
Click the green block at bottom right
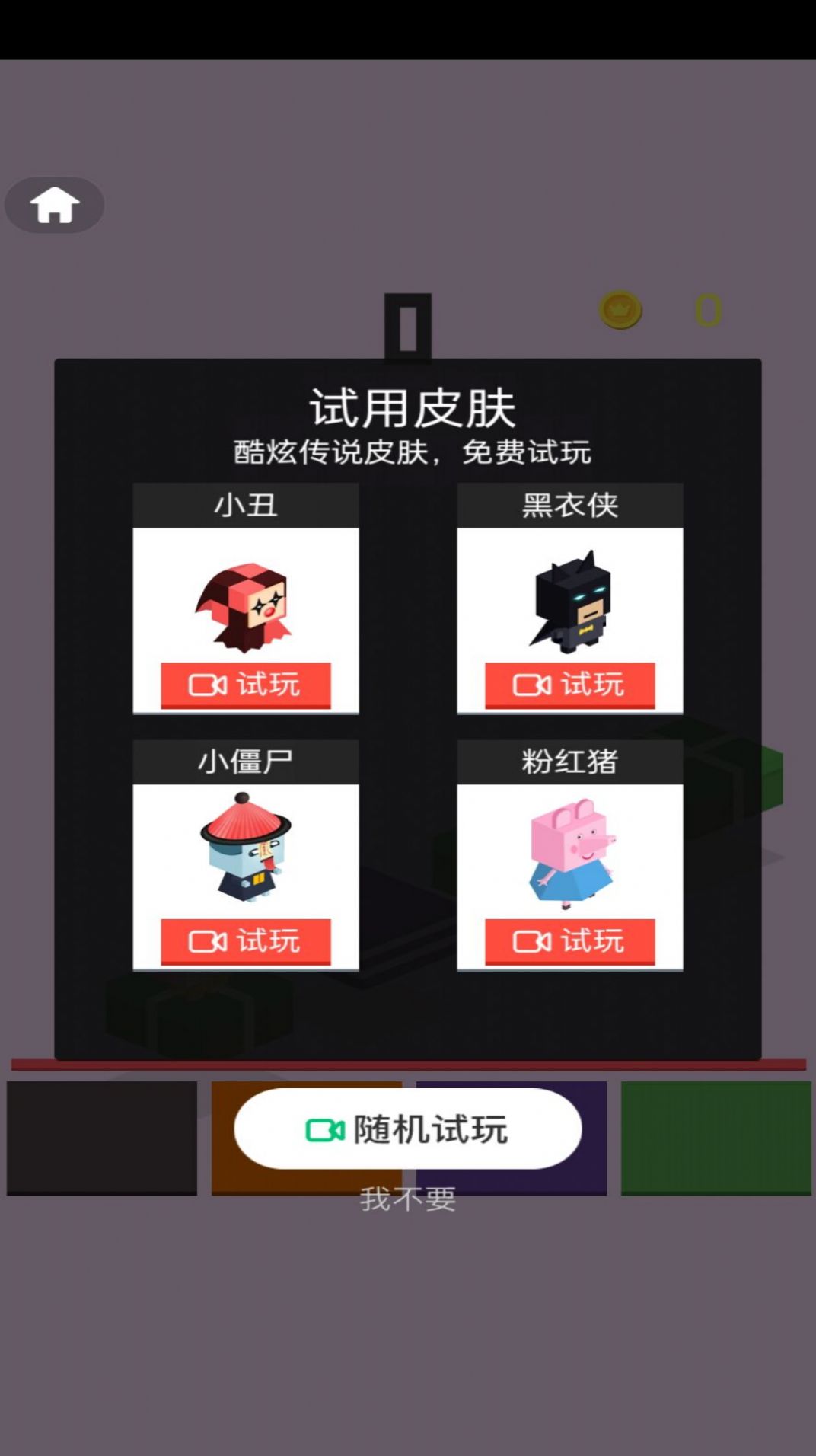[716, 1138]
